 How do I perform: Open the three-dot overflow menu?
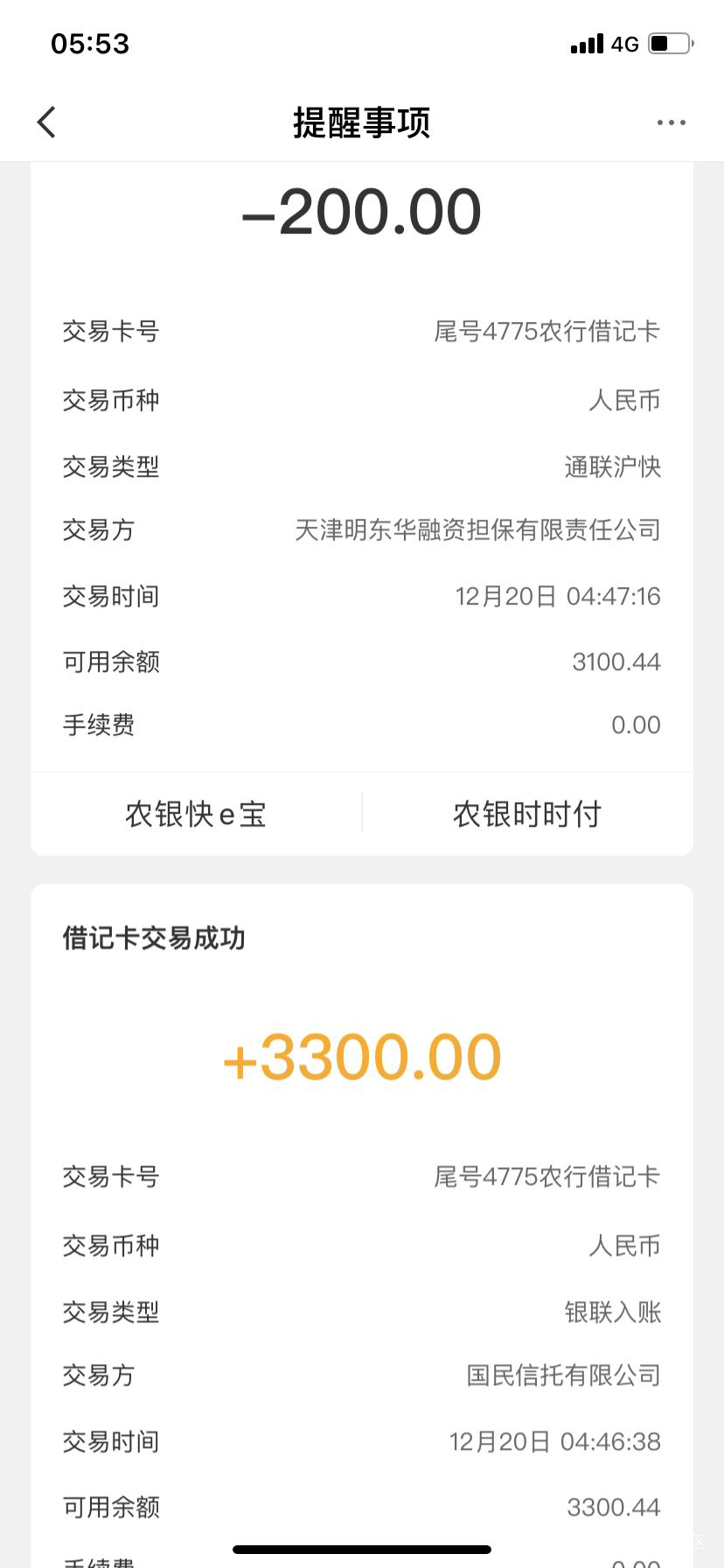click(671, 122)
